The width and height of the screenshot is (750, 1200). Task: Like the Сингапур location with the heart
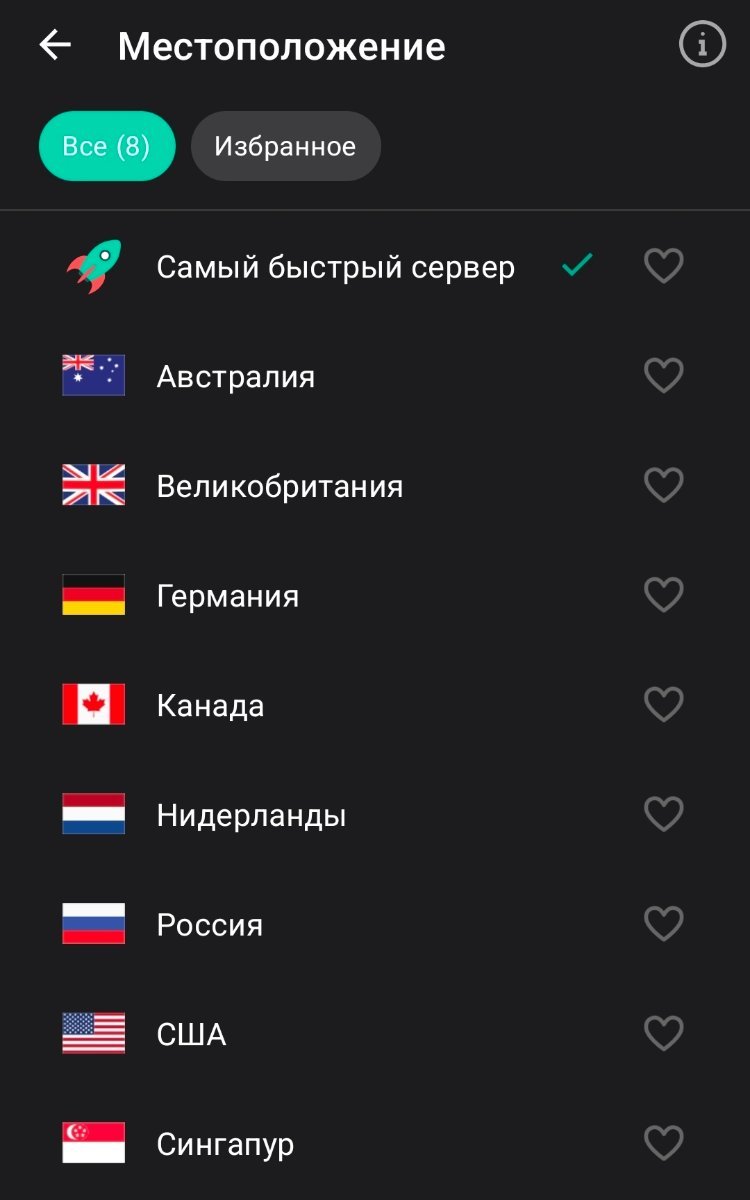663,1143
